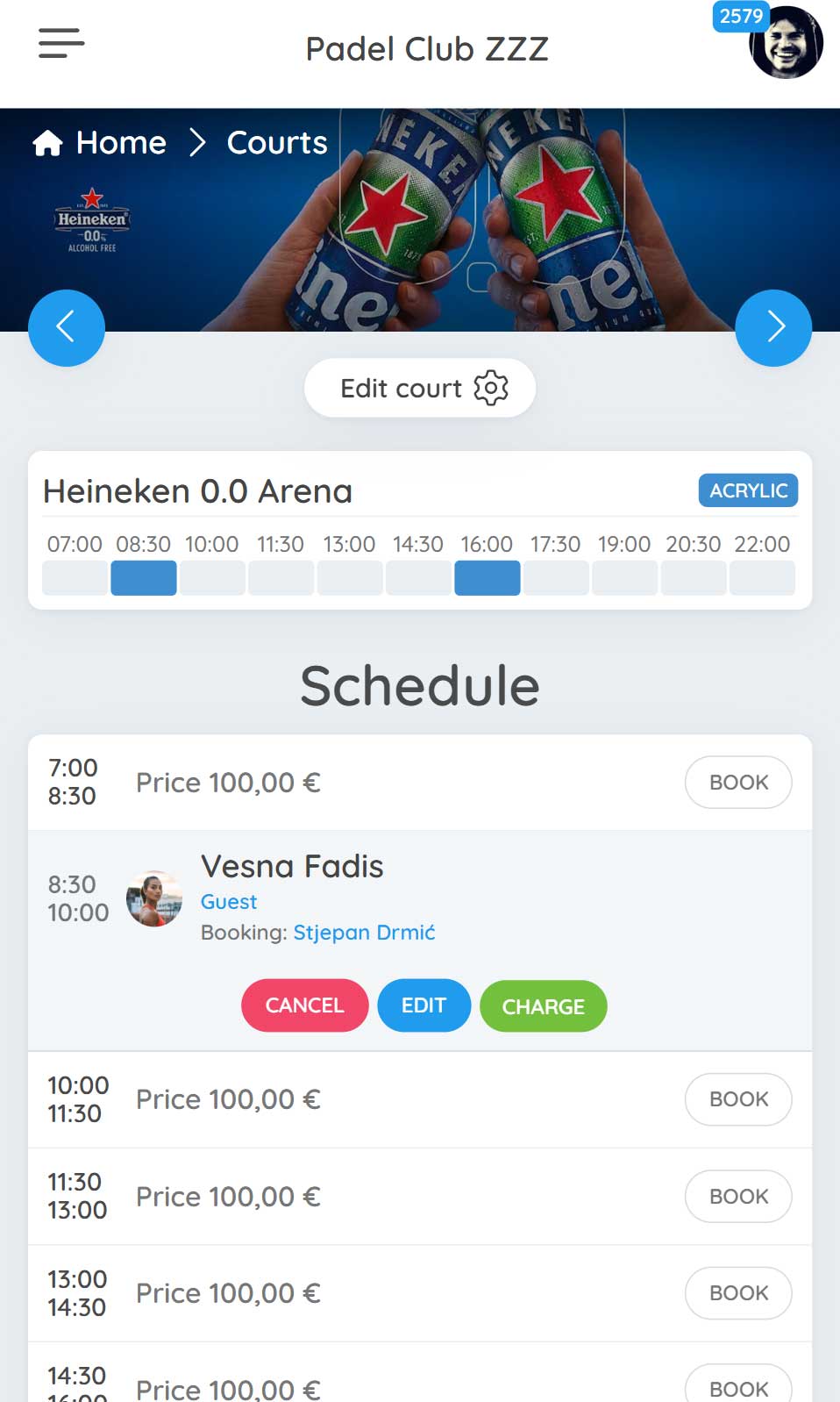Book the 11:30–13:00 slot
Viewport: 840px width, 1402px height.
point(737,1196)
